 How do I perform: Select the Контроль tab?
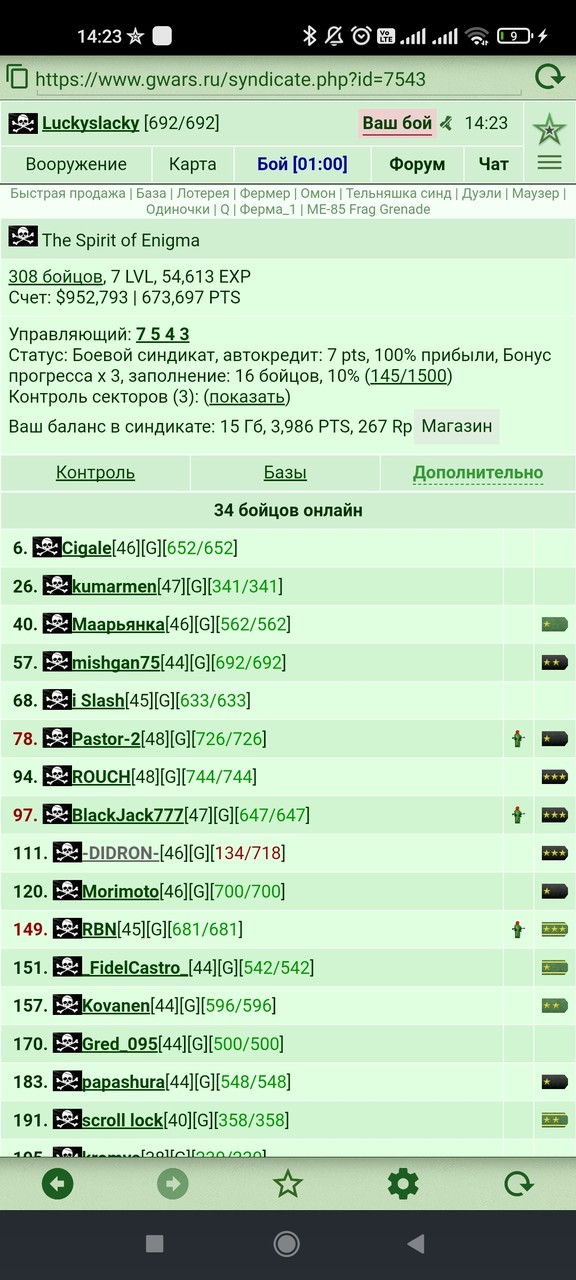95,473
